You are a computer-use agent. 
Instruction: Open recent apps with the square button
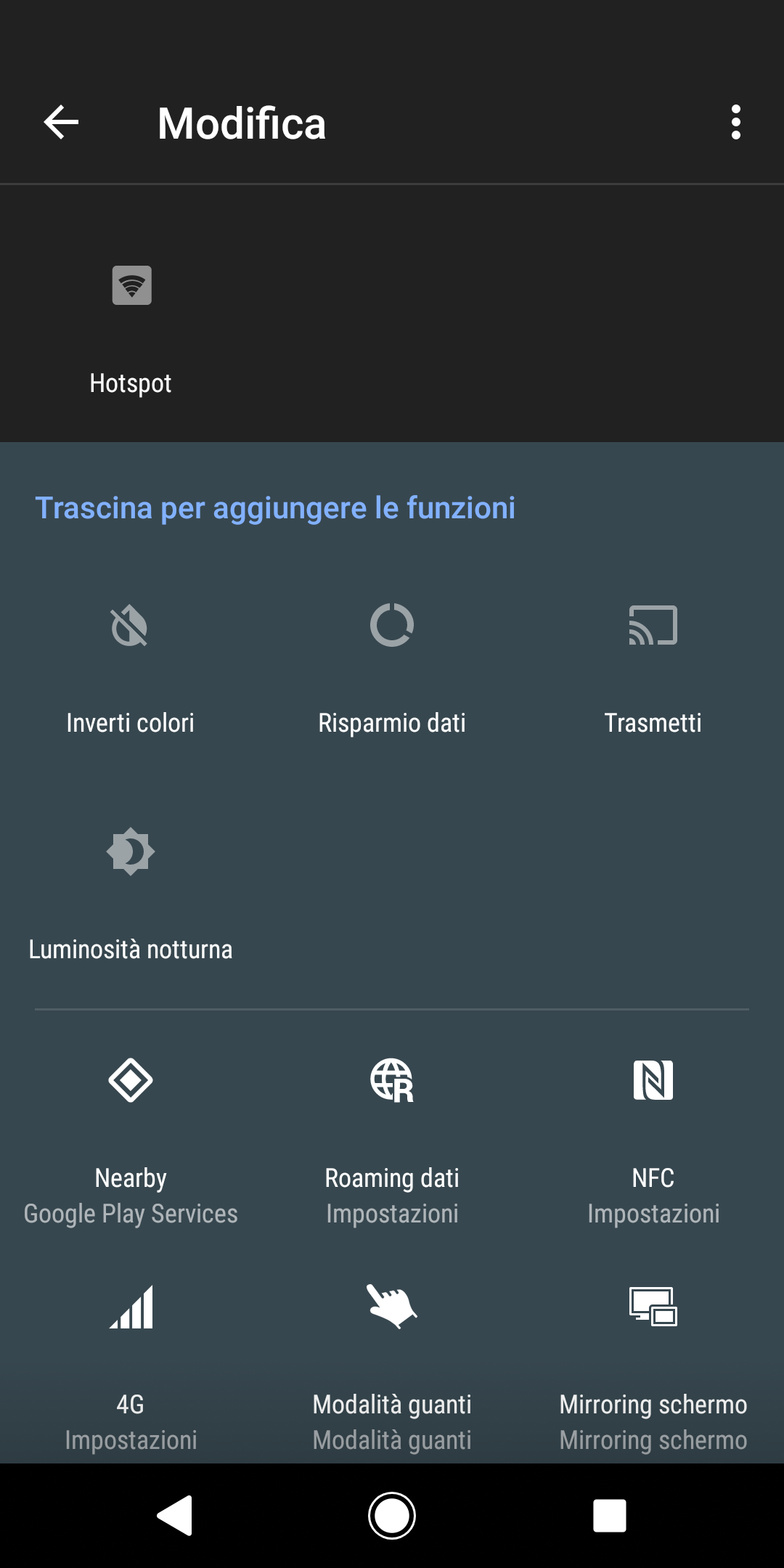pyautogui.click(x=610, y=1516)
